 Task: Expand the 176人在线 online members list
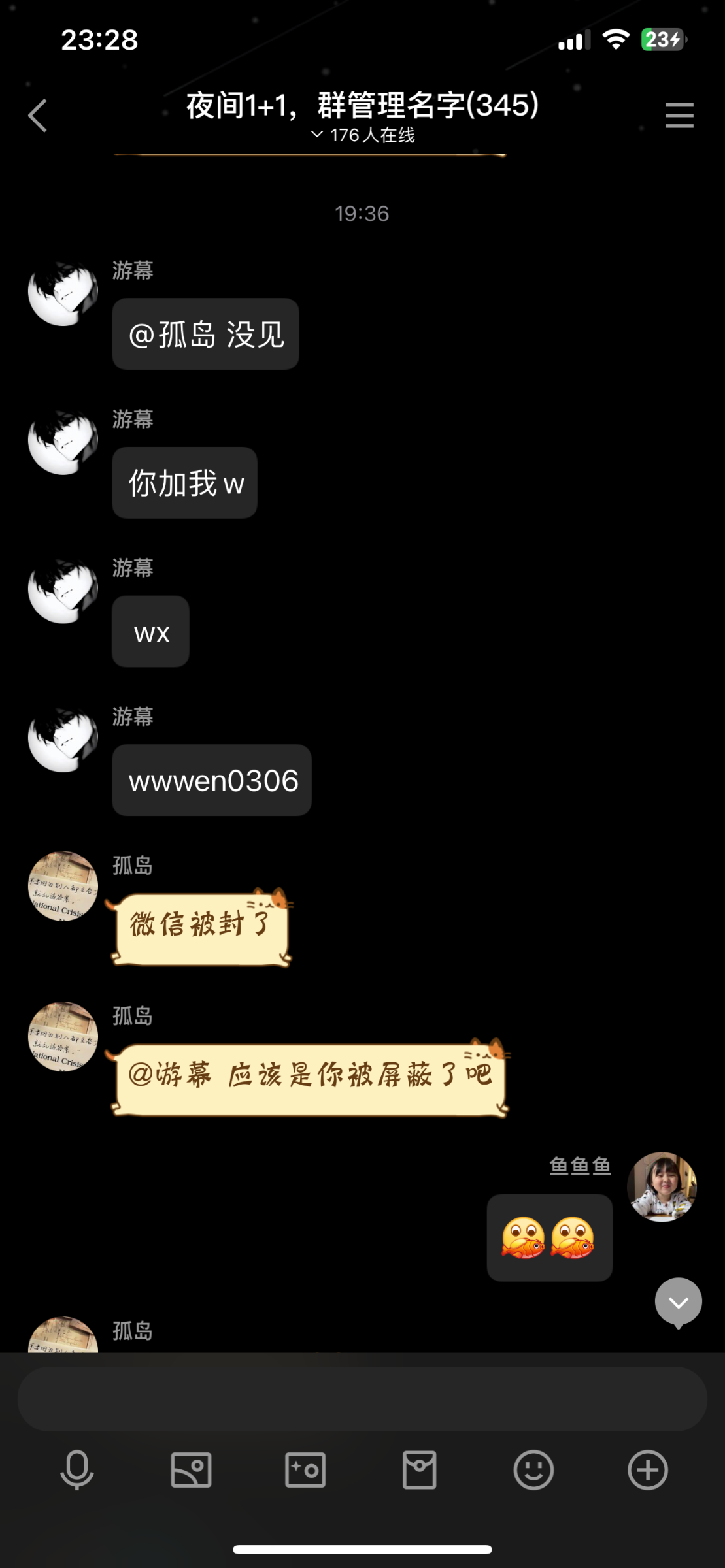coord(363,135)
